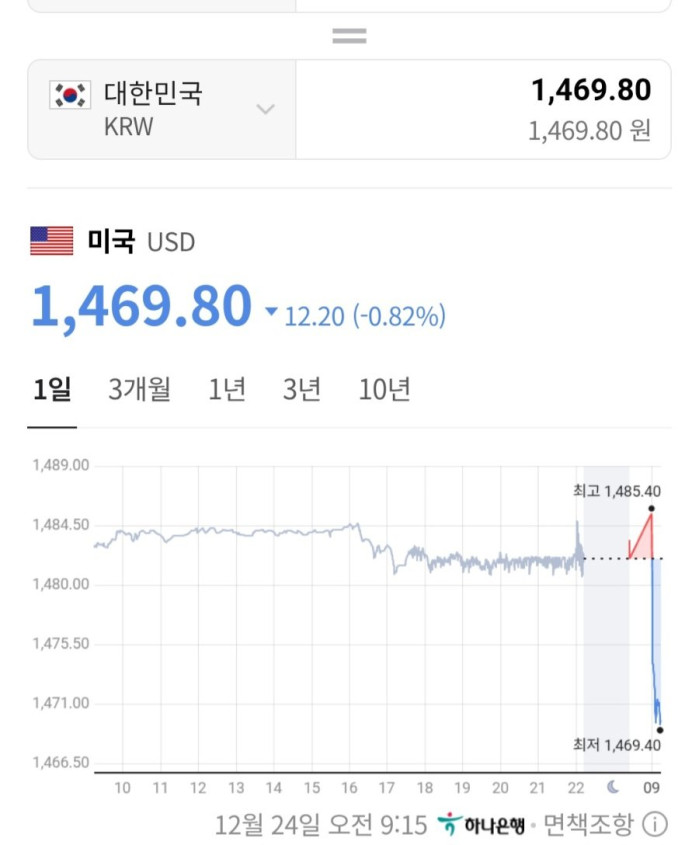Open the 대한민국 KRW currency dropdown
The width and height of the screenshot is (699, 845).
[162, 109]
